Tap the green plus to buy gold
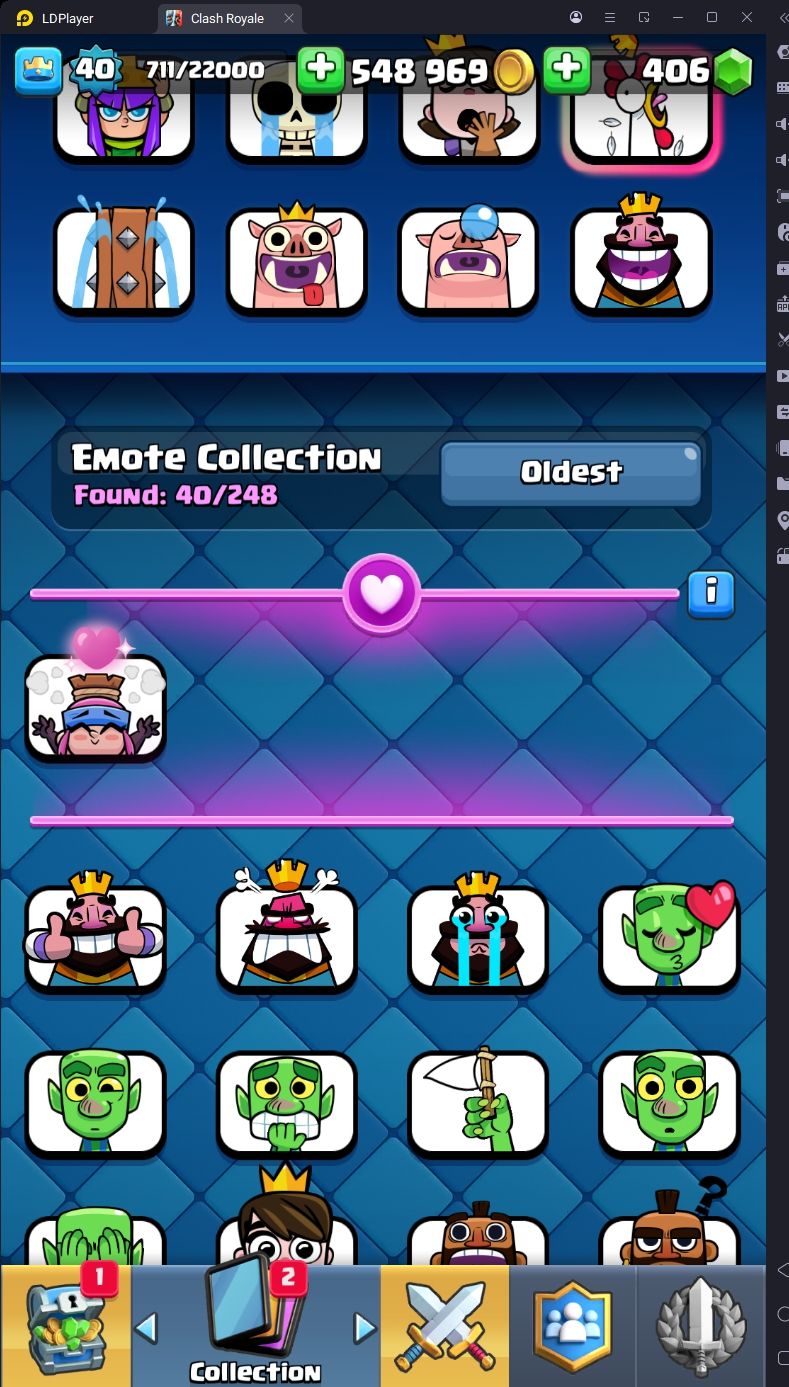The height and width of the screenshot is (1387, 789). (x=321, y=69)
